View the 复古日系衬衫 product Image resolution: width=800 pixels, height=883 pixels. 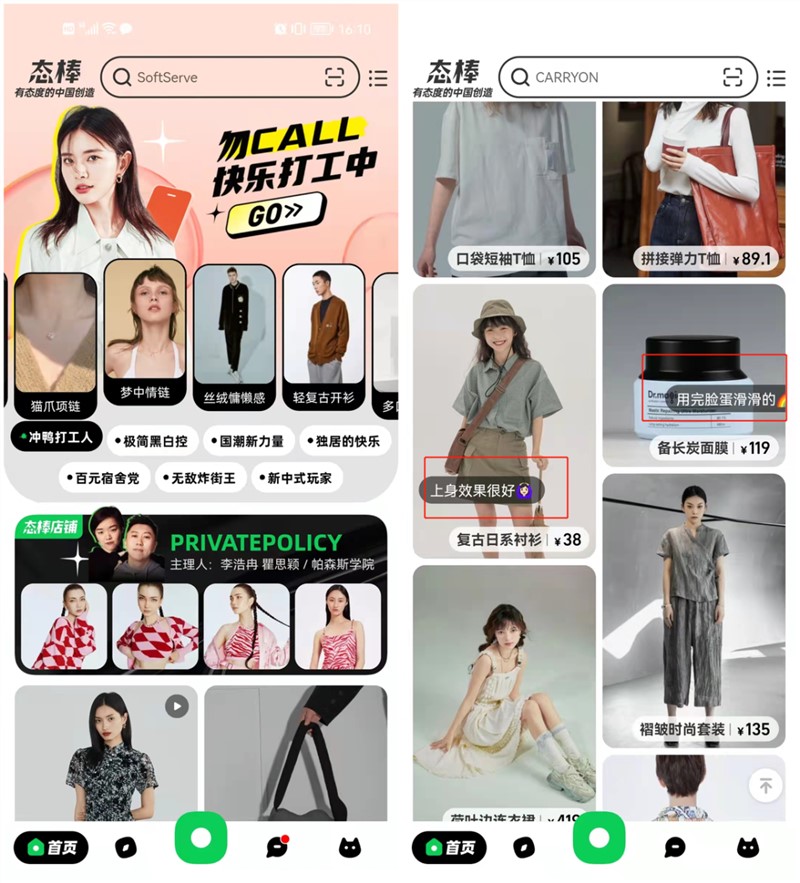504,420
